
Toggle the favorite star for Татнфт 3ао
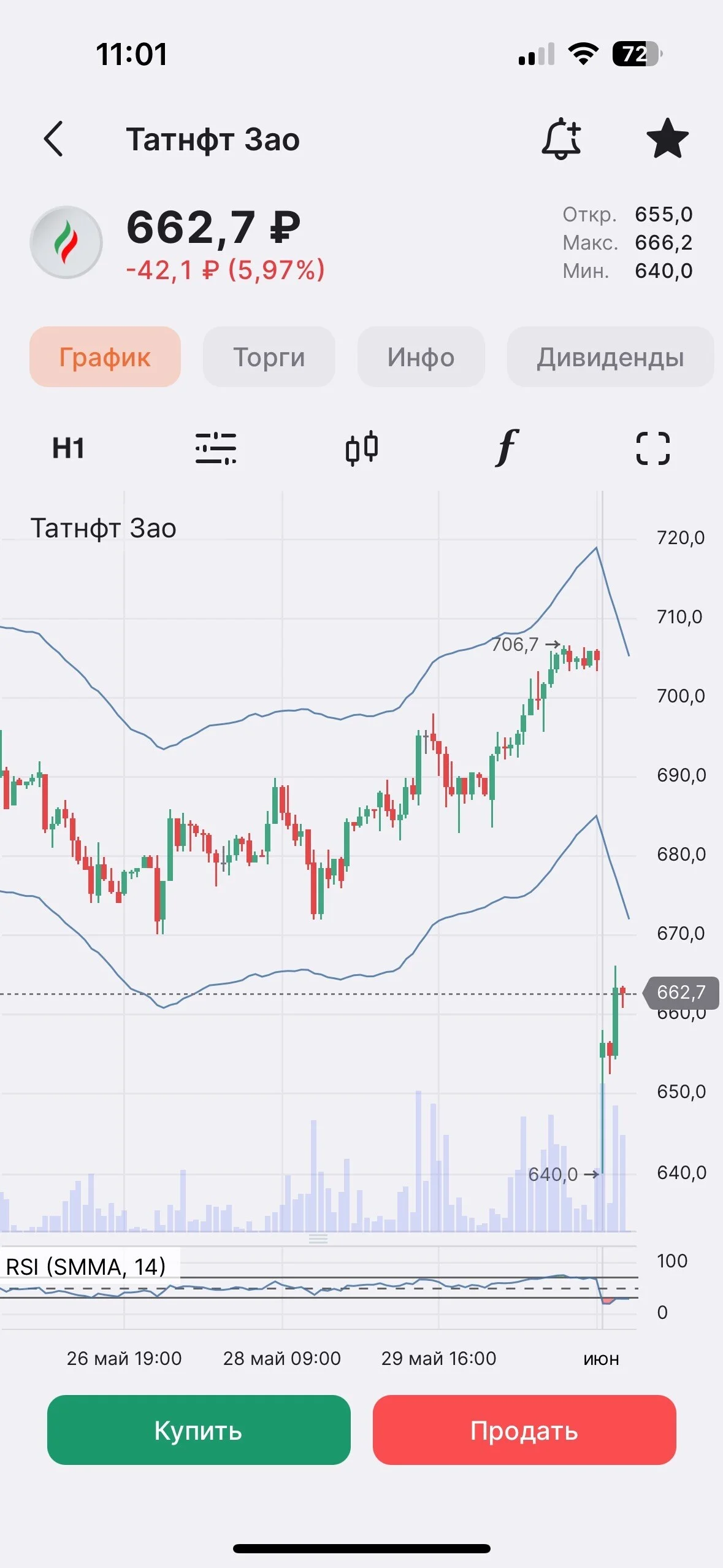[x=667, y=138]
